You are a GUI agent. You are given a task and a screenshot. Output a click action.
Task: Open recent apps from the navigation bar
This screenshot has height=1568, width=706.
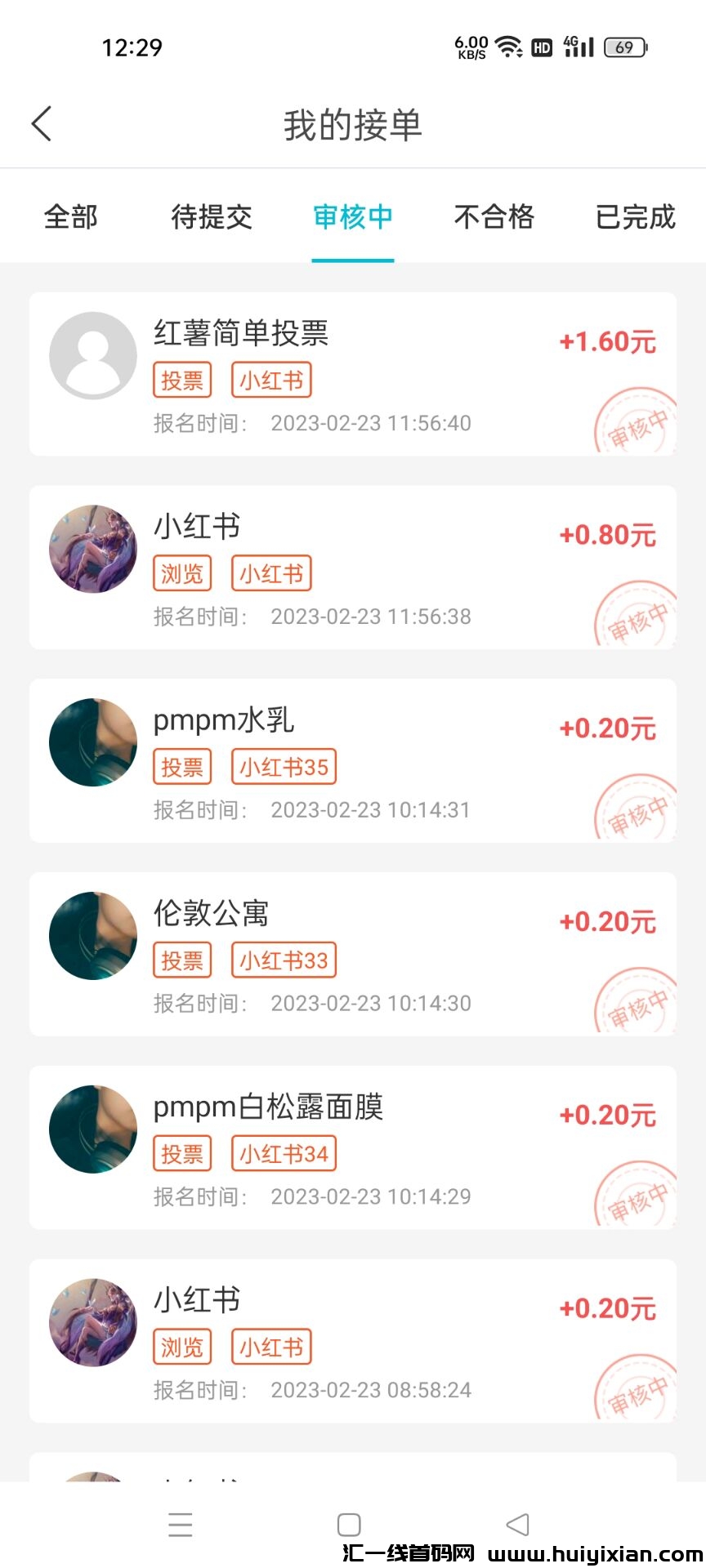[x=181, y=1525]
